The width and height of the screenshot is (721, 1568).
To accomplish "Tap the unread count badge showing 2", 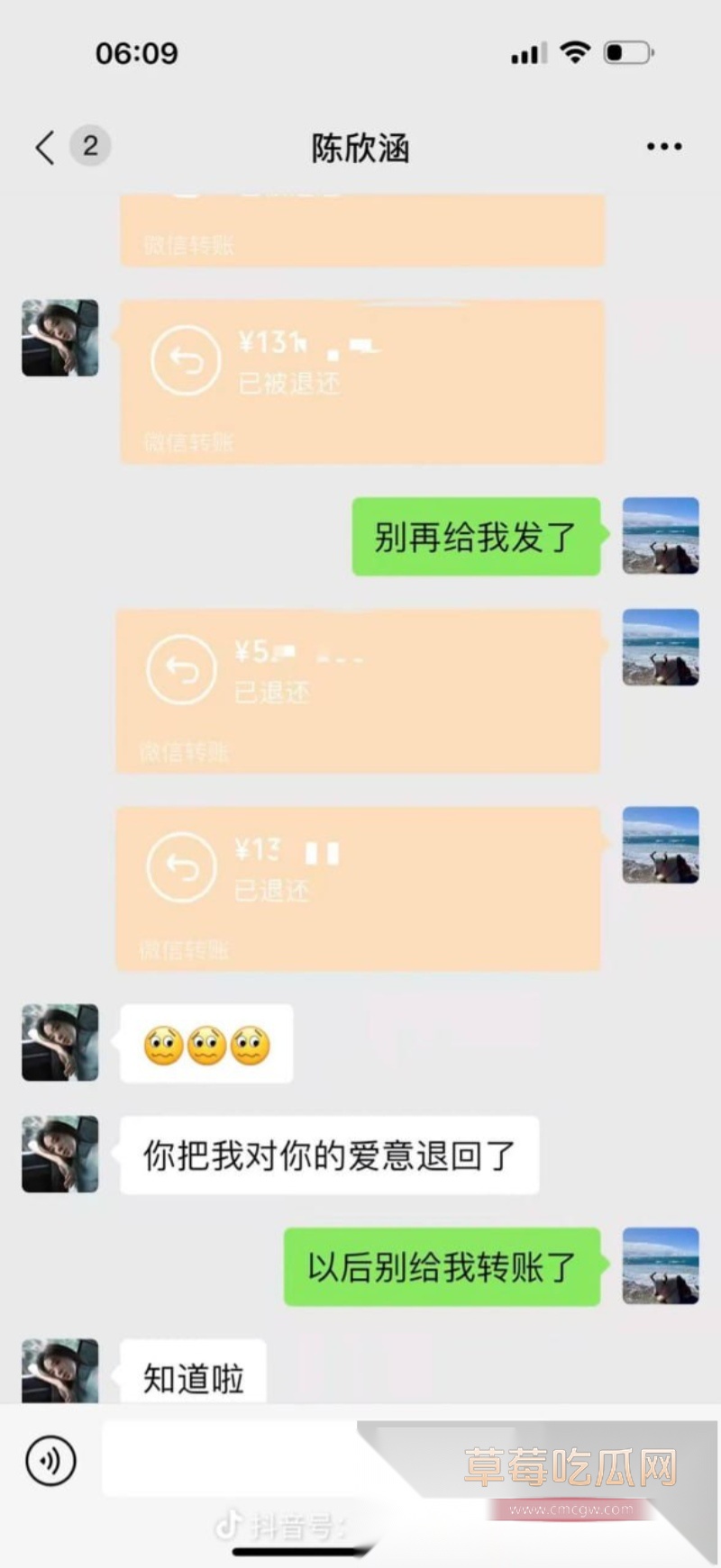I will (x=90, y=146).
